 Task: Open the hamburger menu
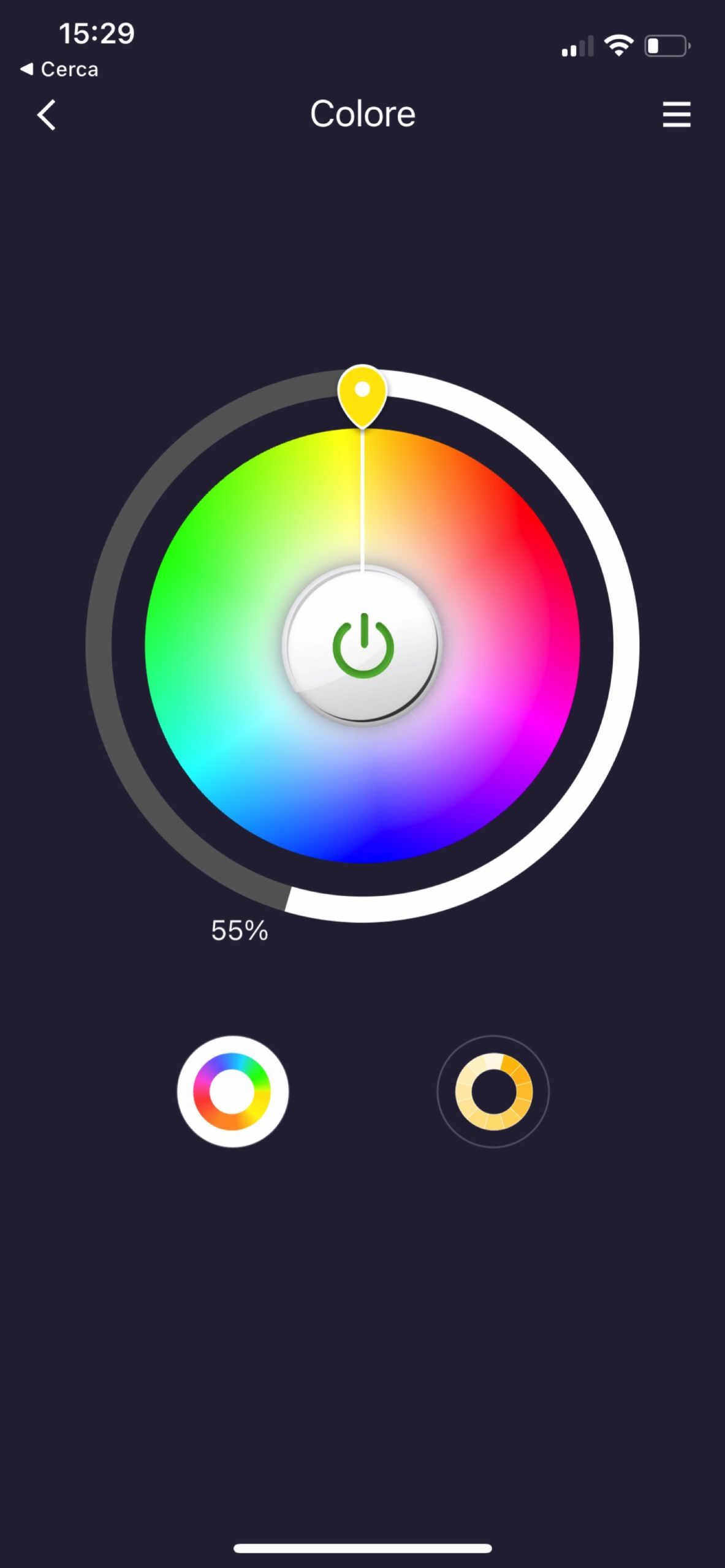point(676,115)
